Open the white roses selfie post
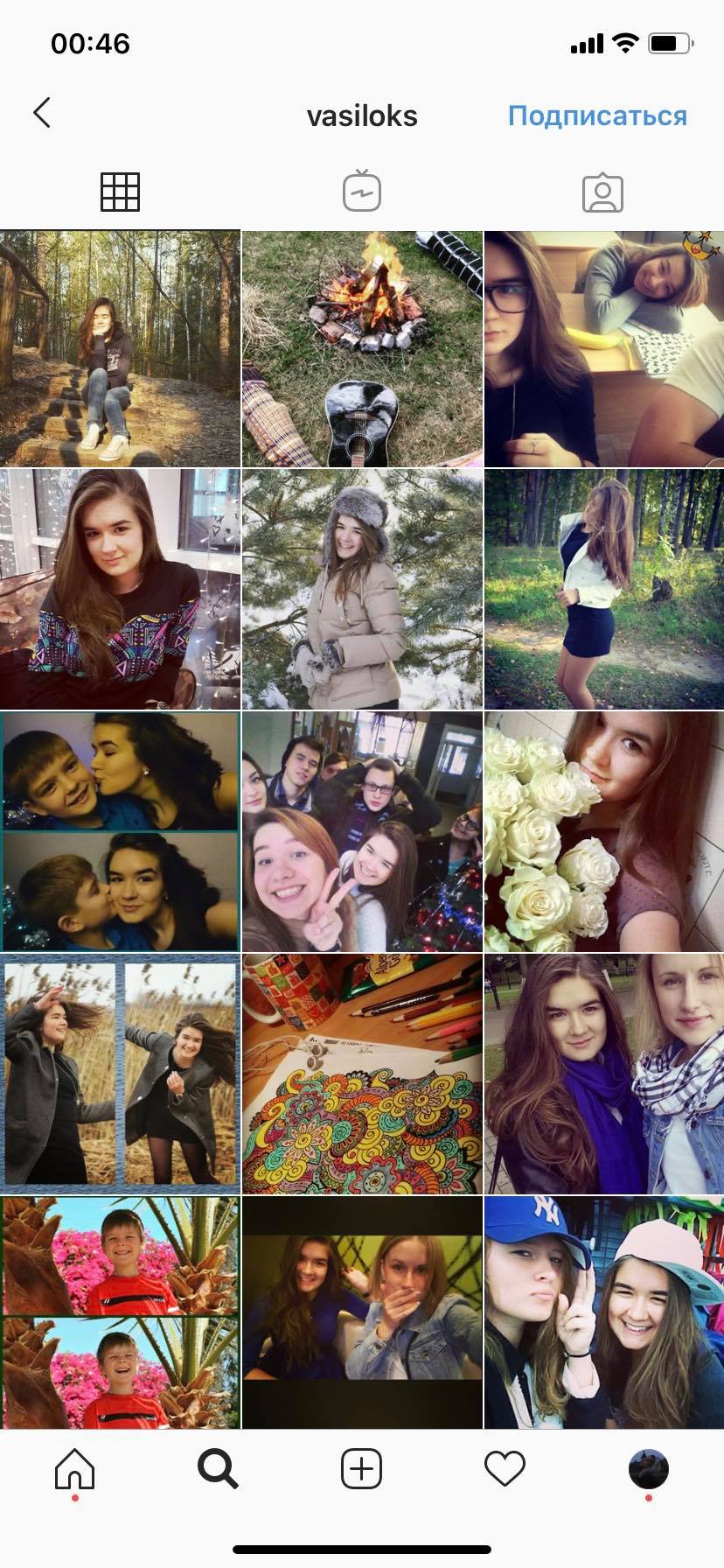The width and height of the screenshot is (724, 1568). (603, 831)
